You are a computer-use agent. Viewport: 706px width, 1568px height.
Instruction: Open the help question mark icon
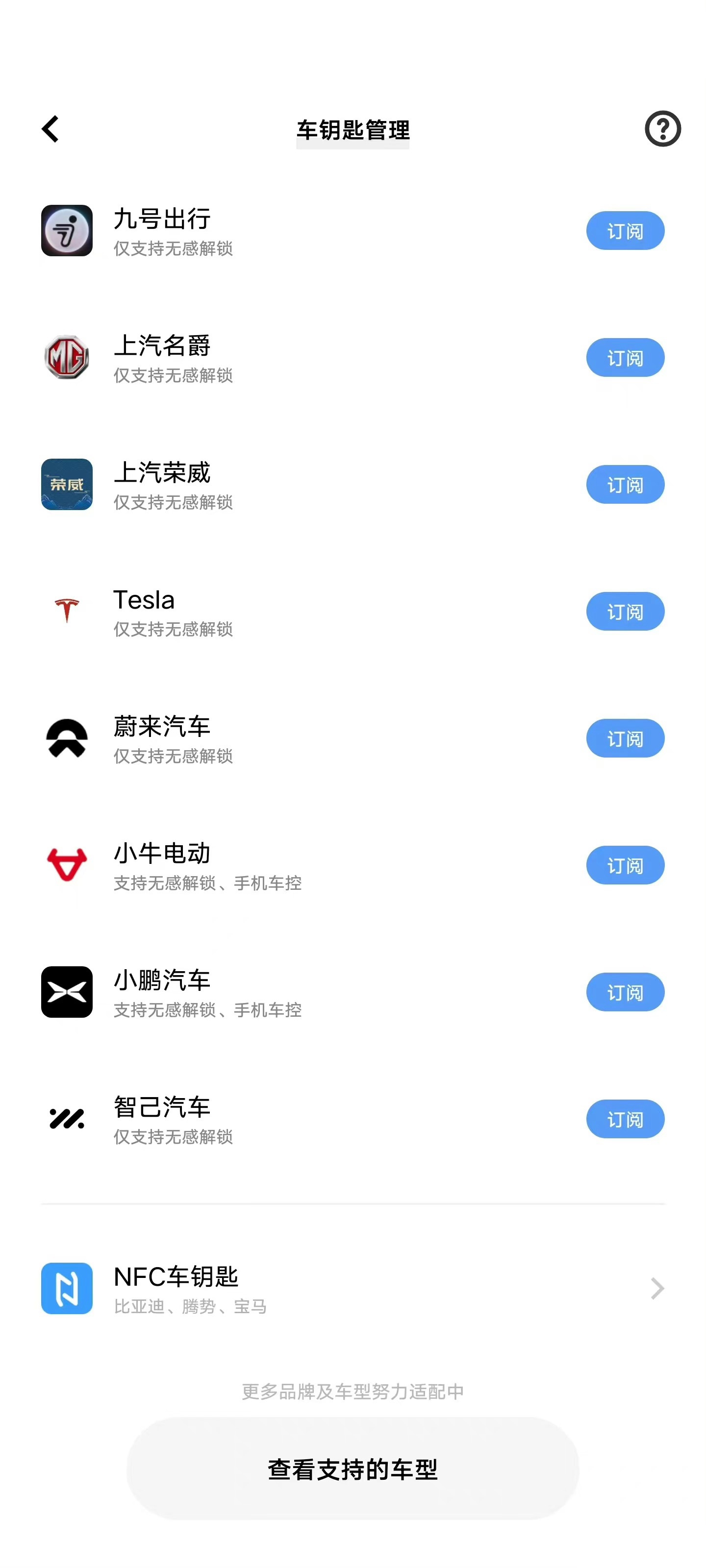pos(662,129)
